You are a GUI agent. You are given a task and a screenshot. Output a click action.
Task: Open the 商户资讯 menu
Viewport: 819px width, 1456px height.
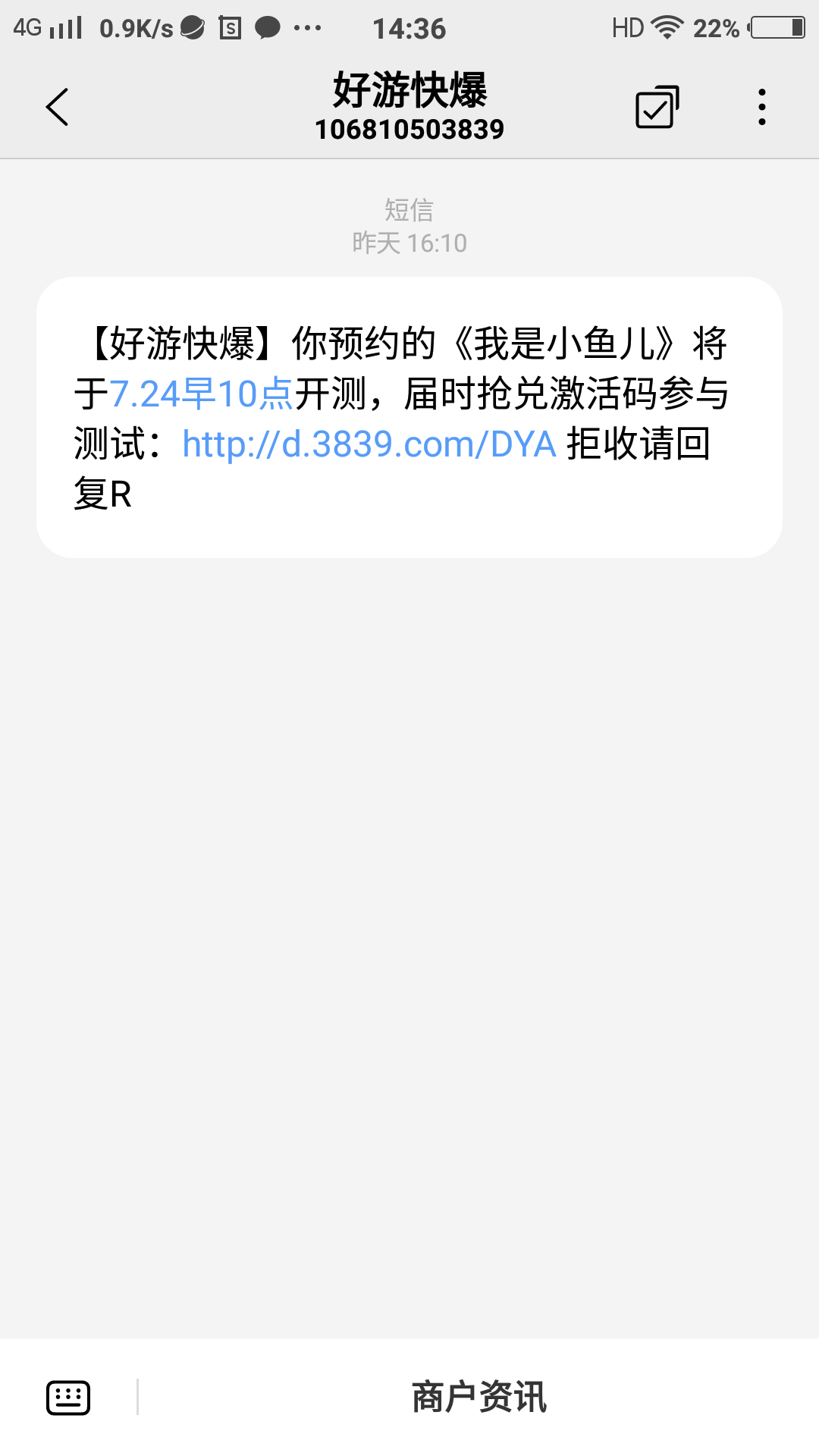[479, 1397]
